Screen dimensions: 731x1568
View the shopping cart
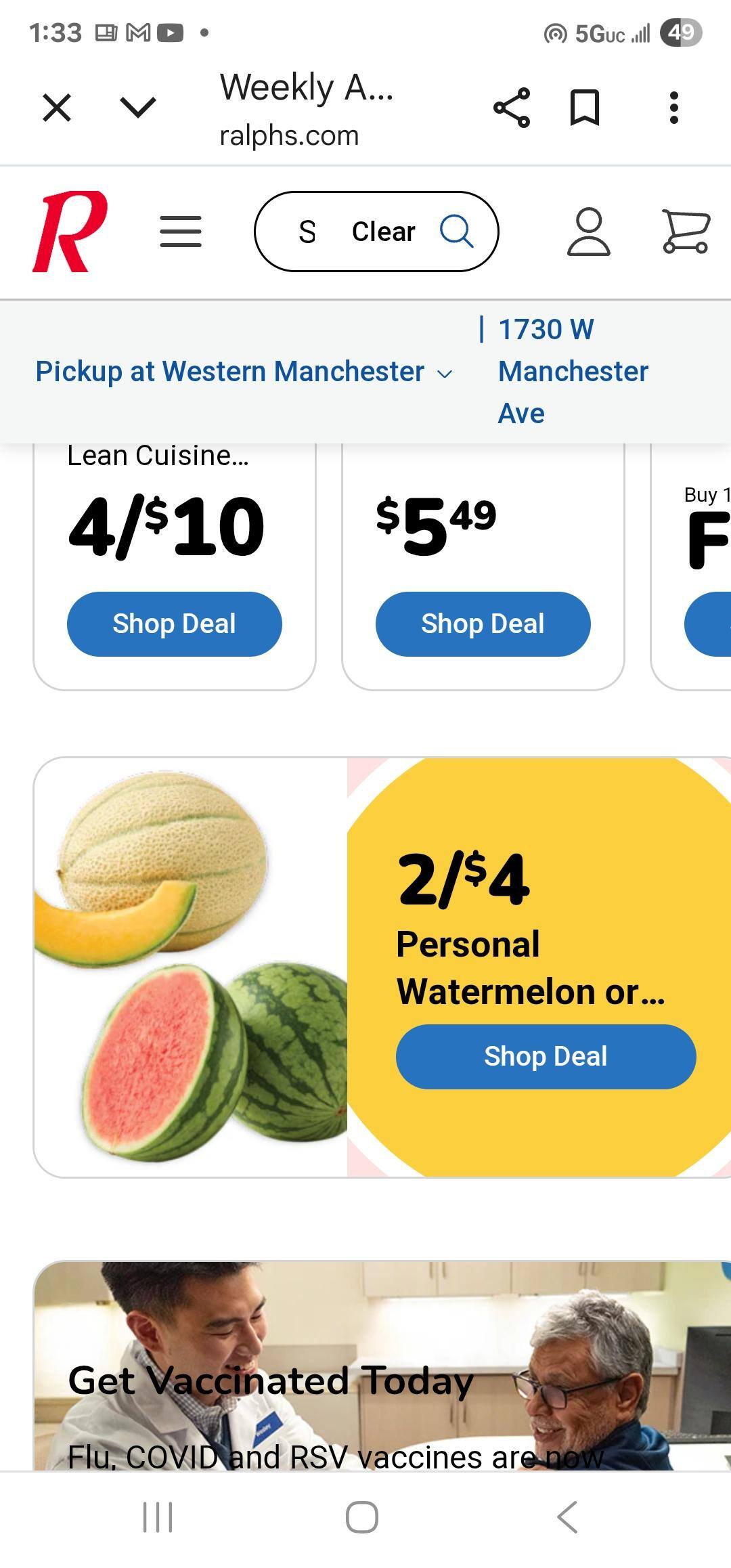[x=686, y=232]
